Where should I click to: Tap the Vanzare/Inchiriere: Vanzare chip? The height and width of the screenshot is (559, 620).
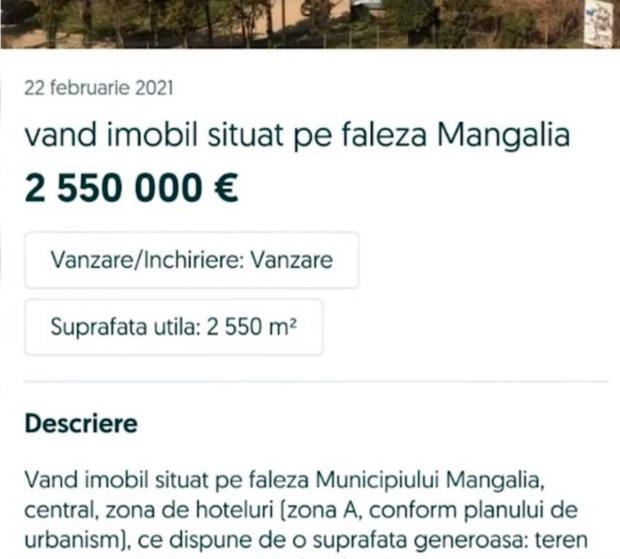[192, 260]
